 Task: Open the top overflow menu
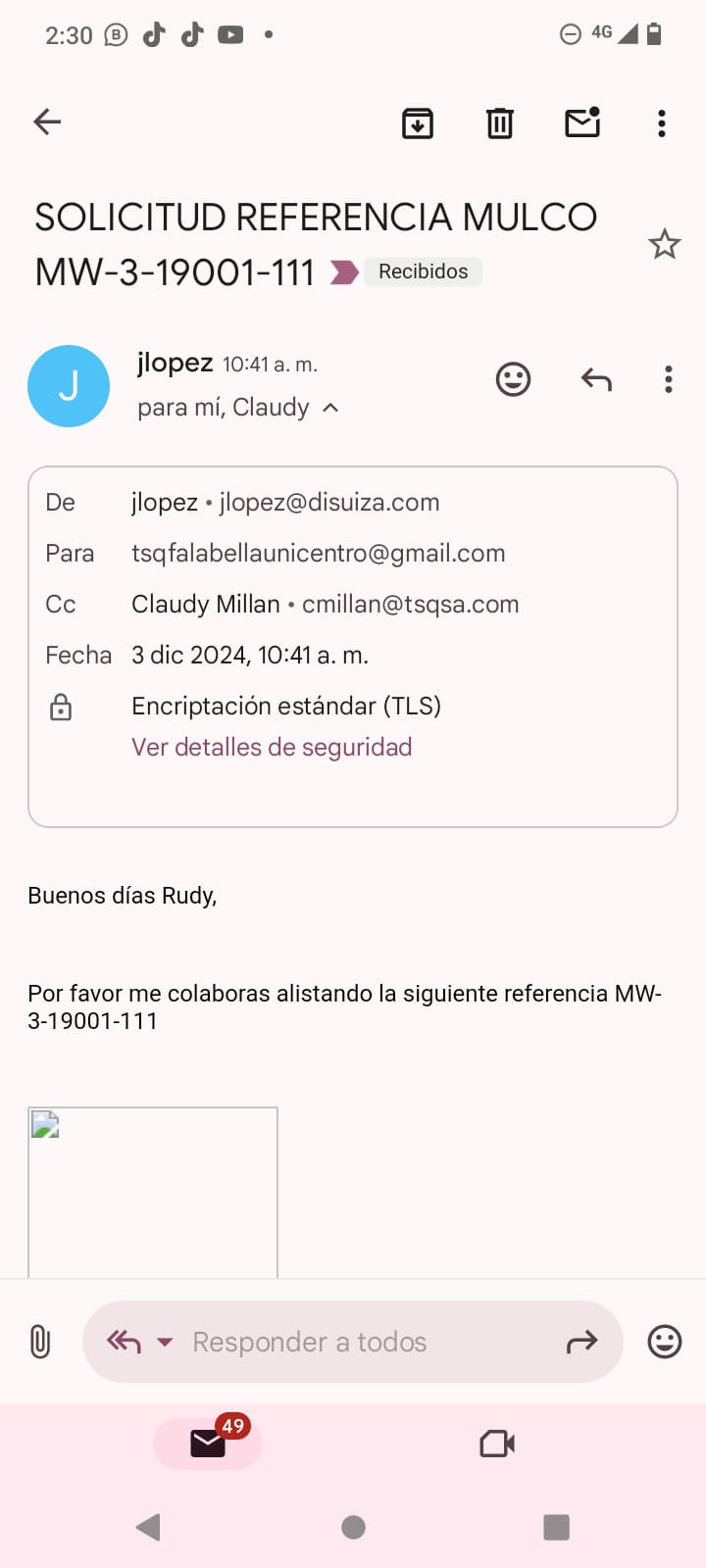pyautogui.click(x=662, y=122)
